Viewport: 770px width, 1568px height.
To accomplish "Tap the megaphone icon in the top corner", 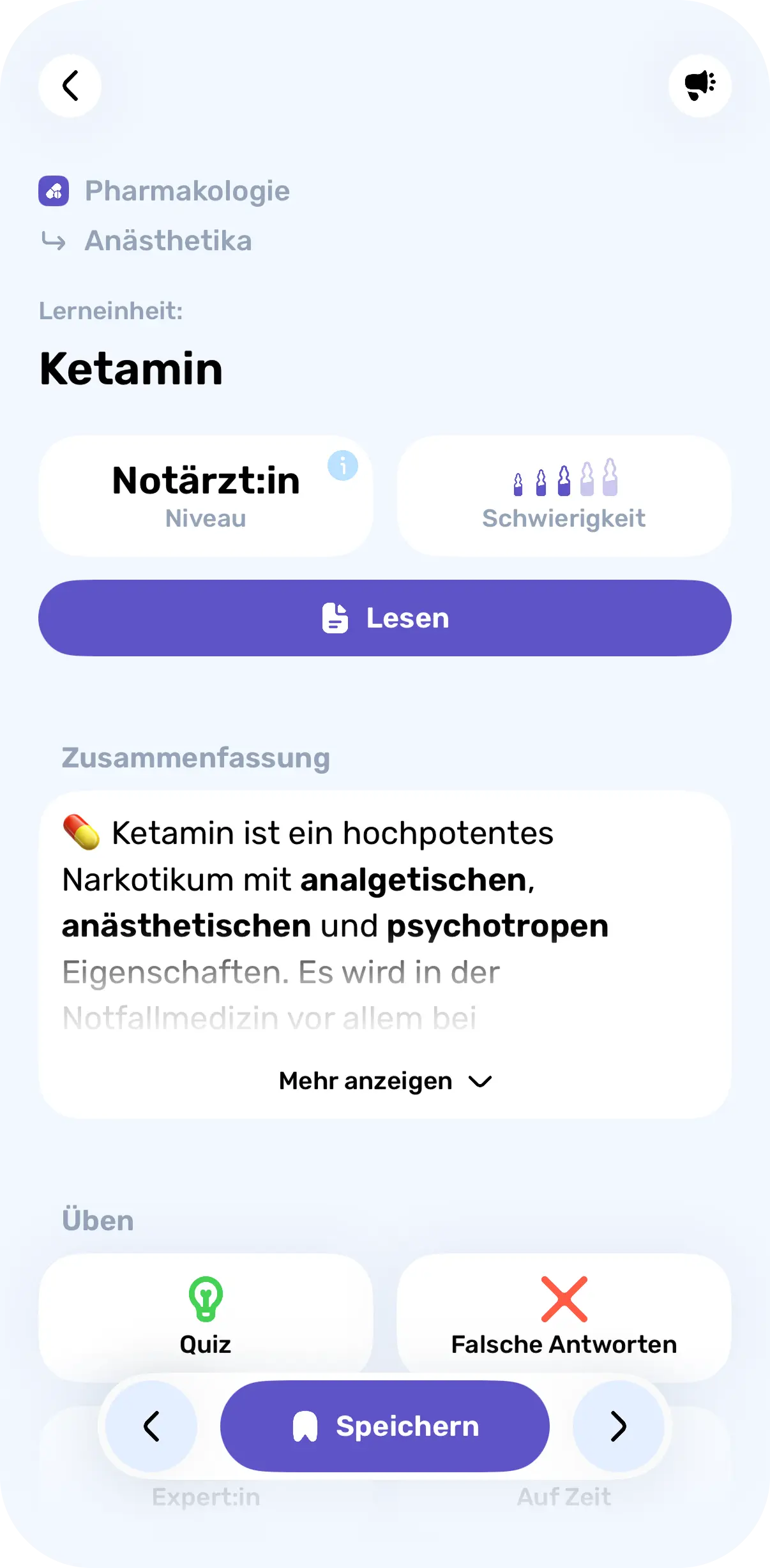I will coord(700,86).
